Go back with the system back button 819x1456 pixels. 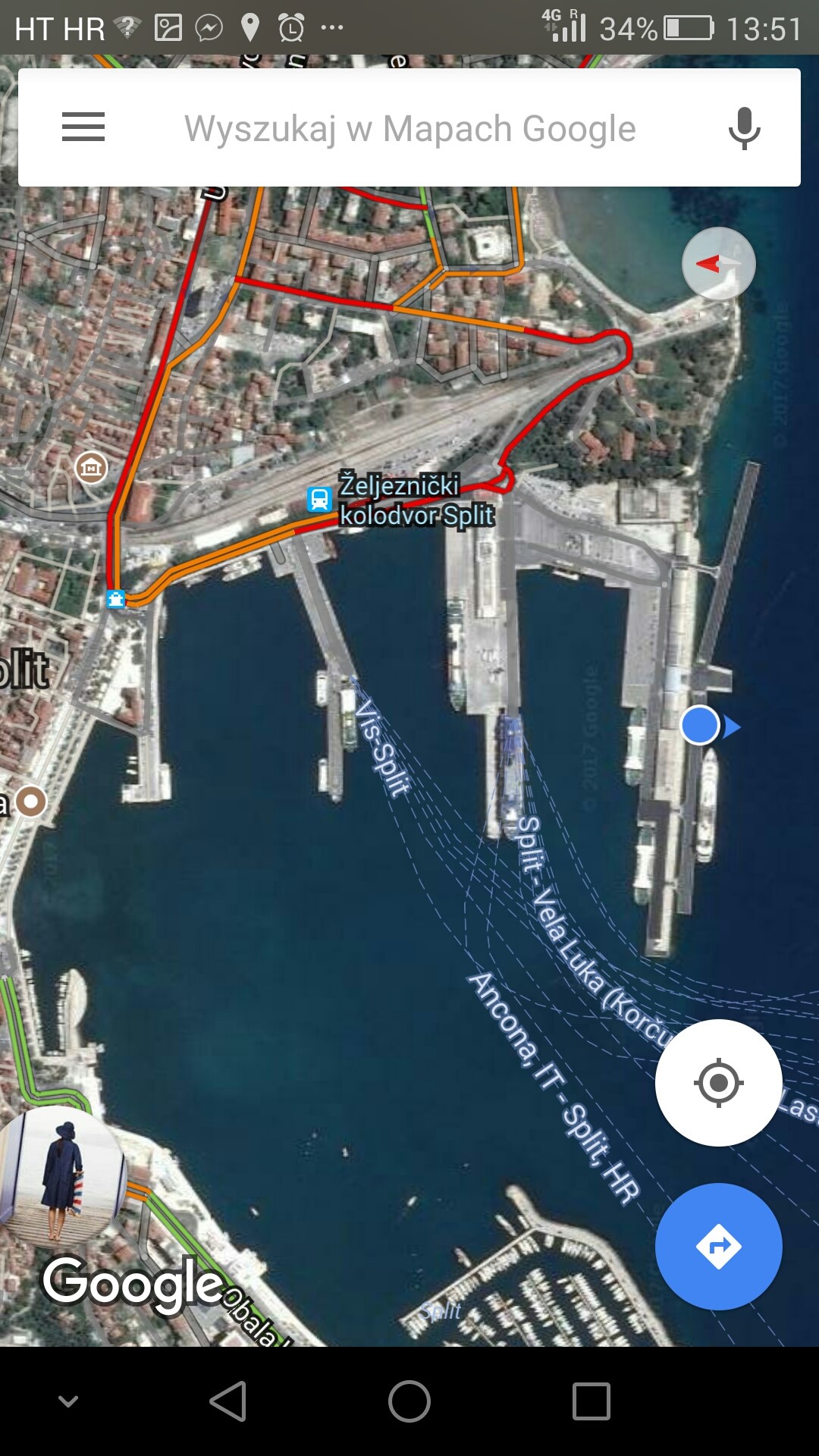tap(227, 1401)
